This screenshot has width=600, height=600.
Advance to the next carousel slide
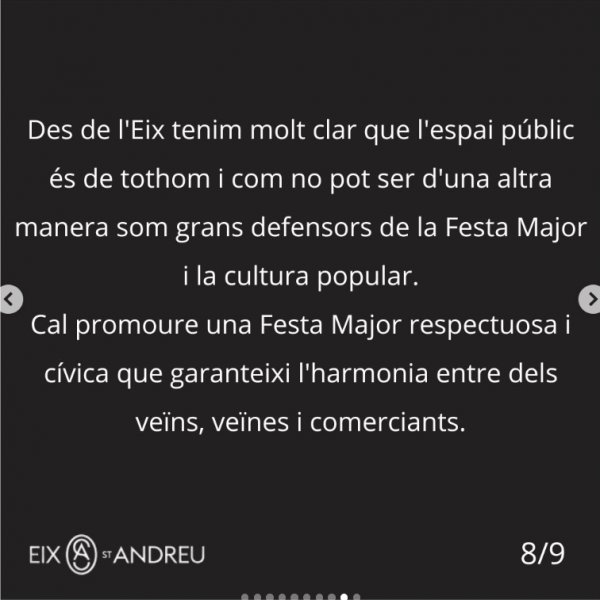(590, 299)
